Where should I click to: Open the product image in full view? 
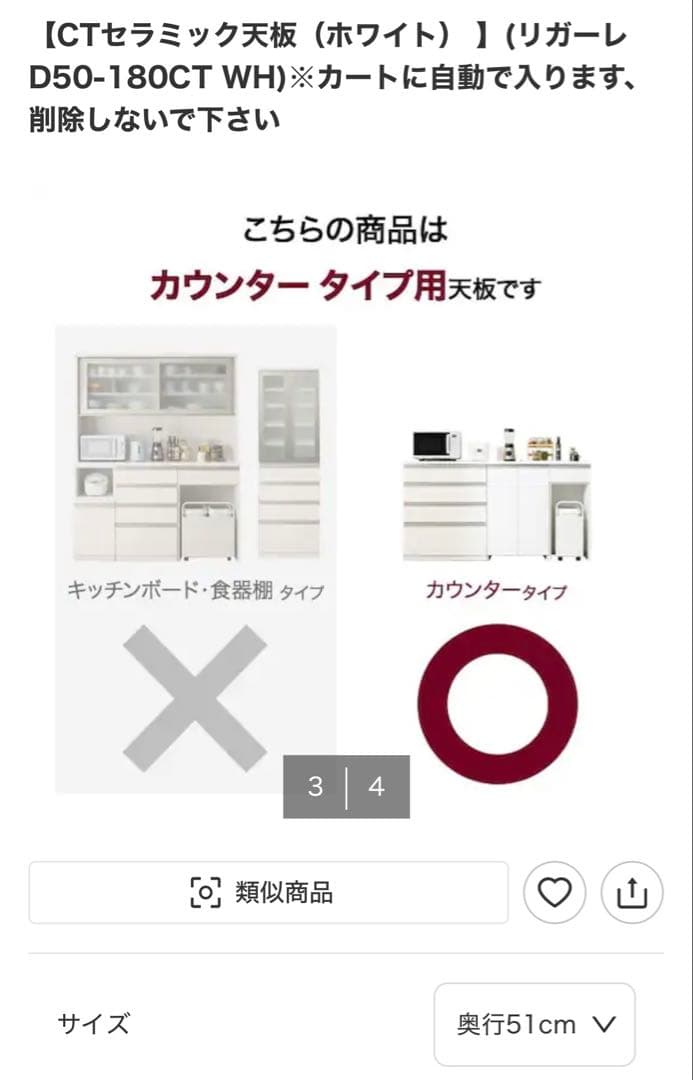pos(346,500)
